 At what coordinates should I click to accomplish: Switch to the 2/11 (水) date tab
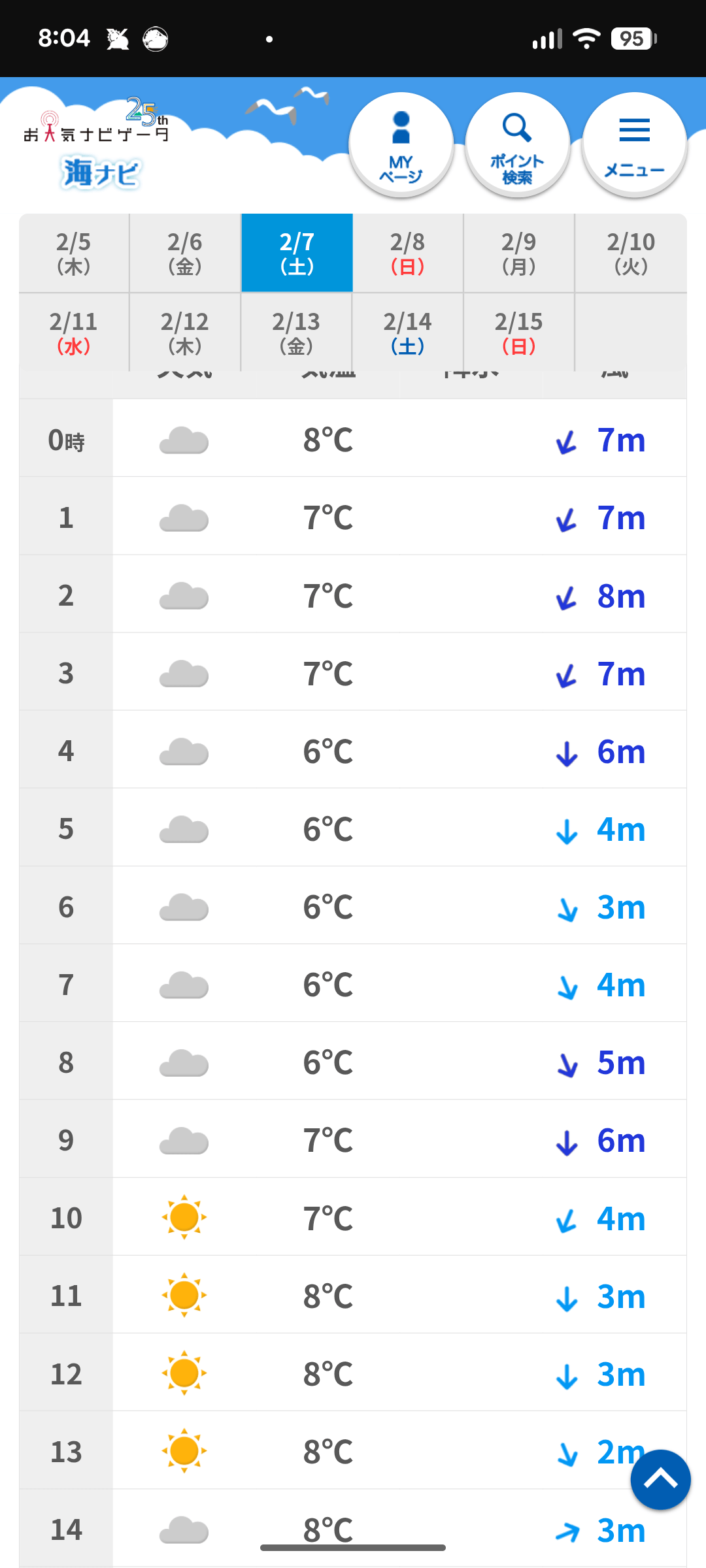[x=74, y=332]
